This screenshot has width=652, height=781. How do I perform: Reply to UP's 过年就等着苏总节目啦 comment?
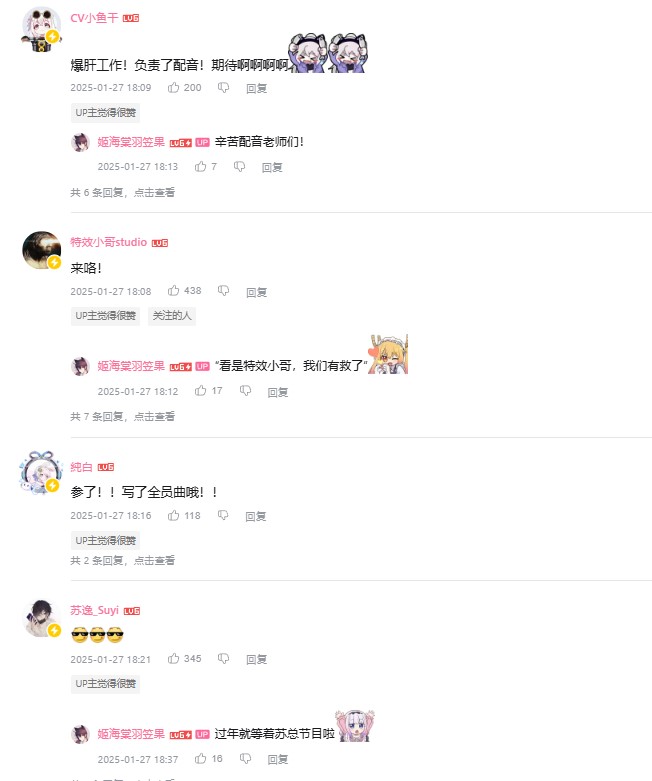pyautogui.click(x=278, y=760)
